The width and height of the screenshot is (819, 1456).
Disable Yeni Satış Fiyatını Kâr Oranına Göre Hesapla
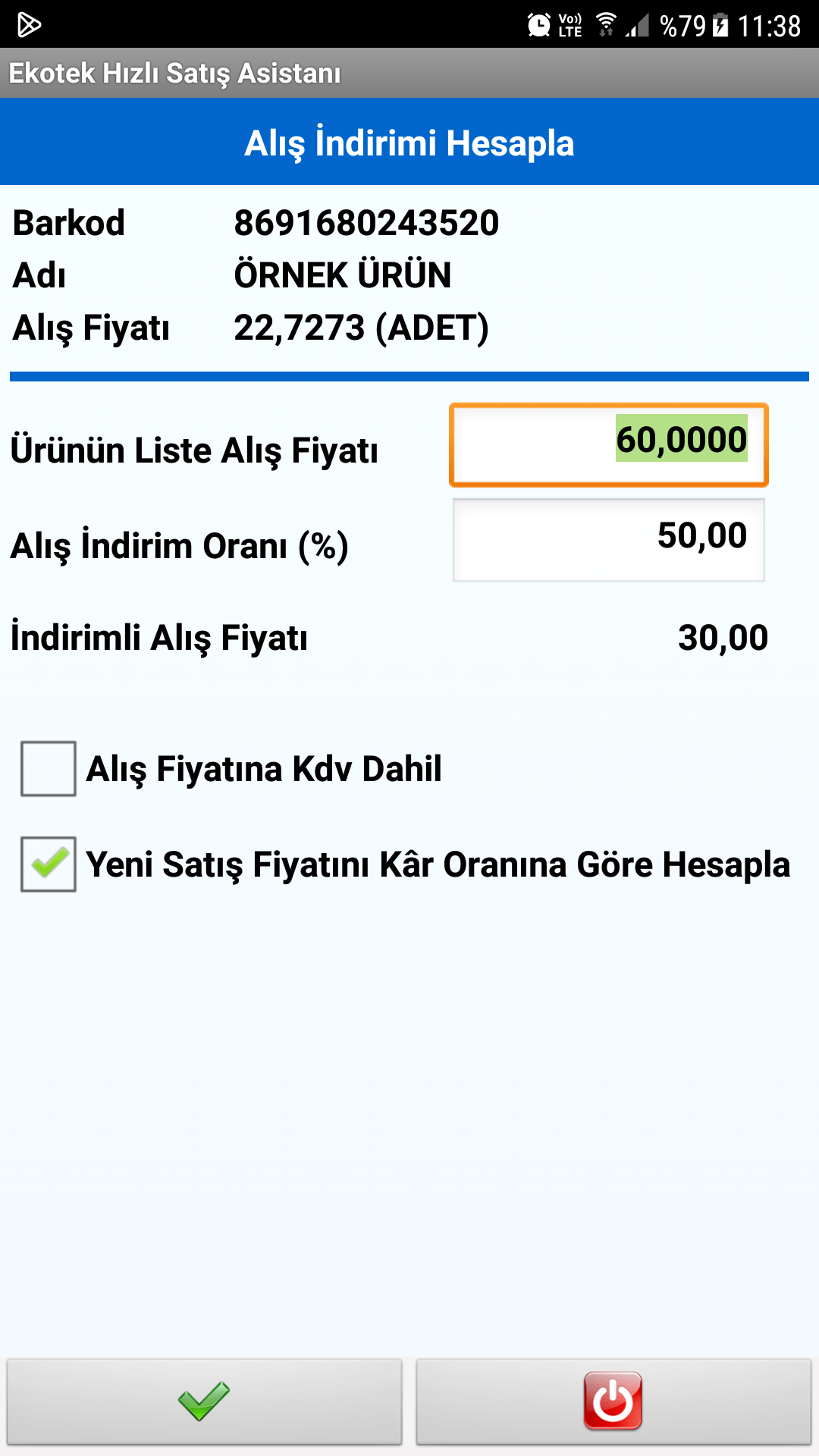point(48,861)
